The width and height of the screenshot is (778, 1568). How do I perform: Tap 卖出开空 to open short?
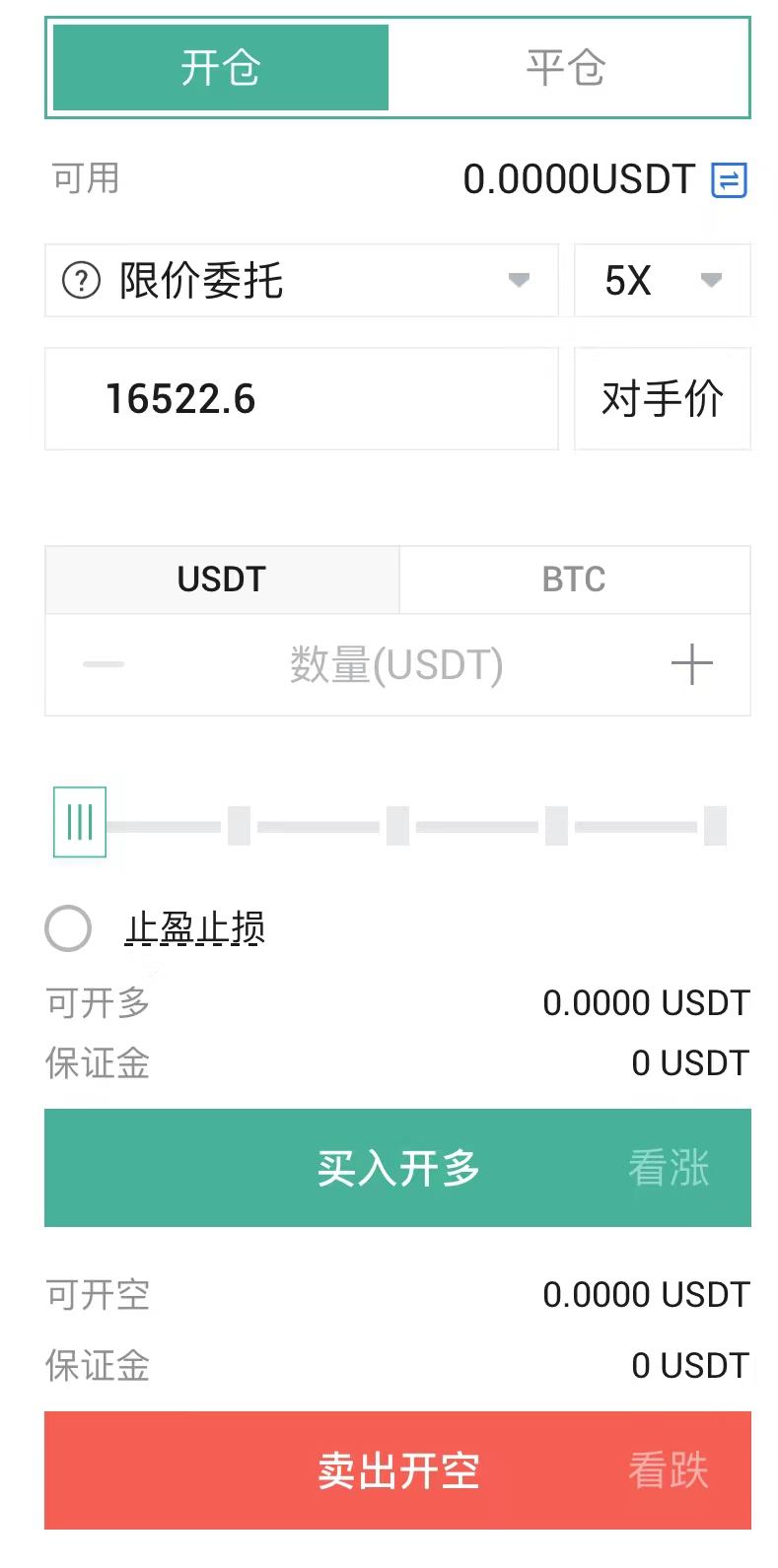coord(397,1470)
